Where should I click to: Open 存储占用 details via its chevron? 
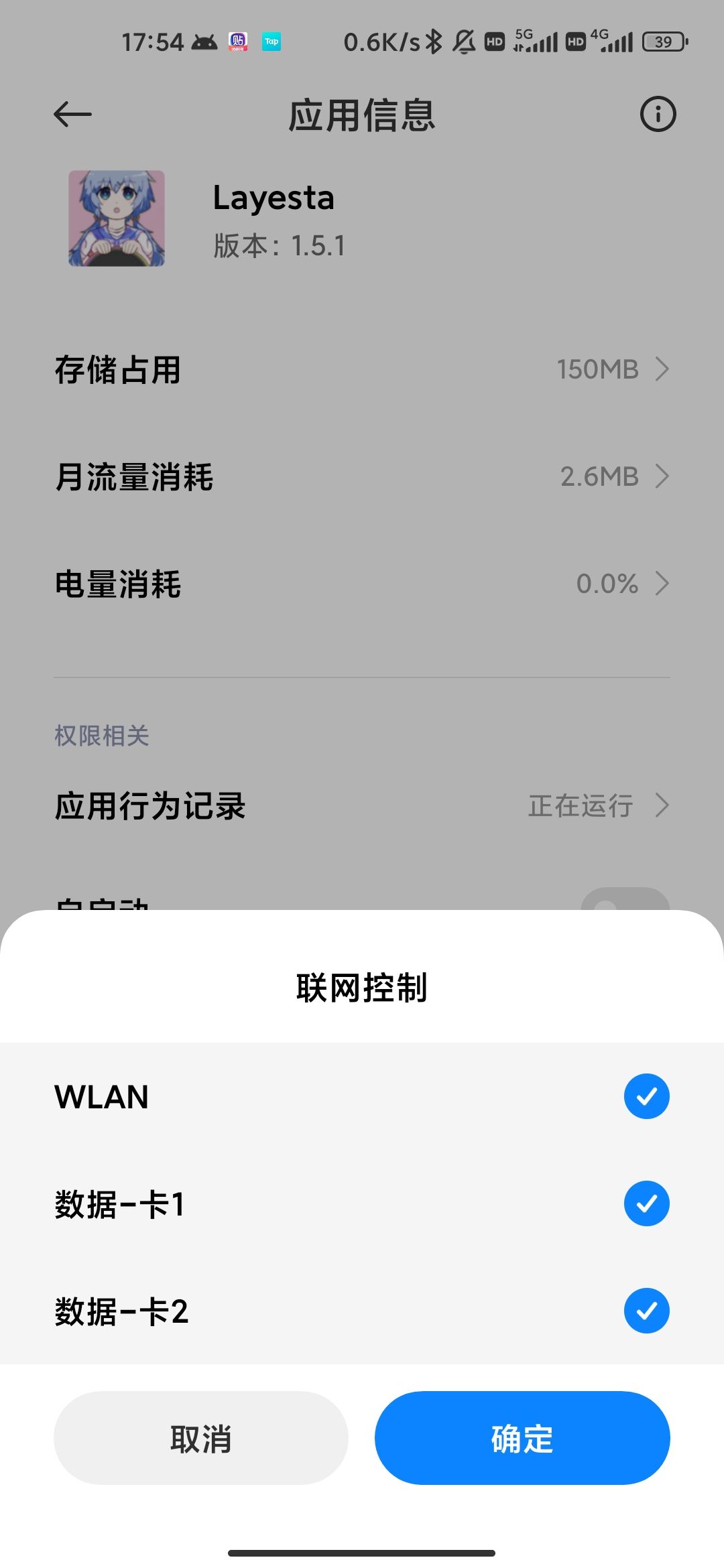[662, 369]
